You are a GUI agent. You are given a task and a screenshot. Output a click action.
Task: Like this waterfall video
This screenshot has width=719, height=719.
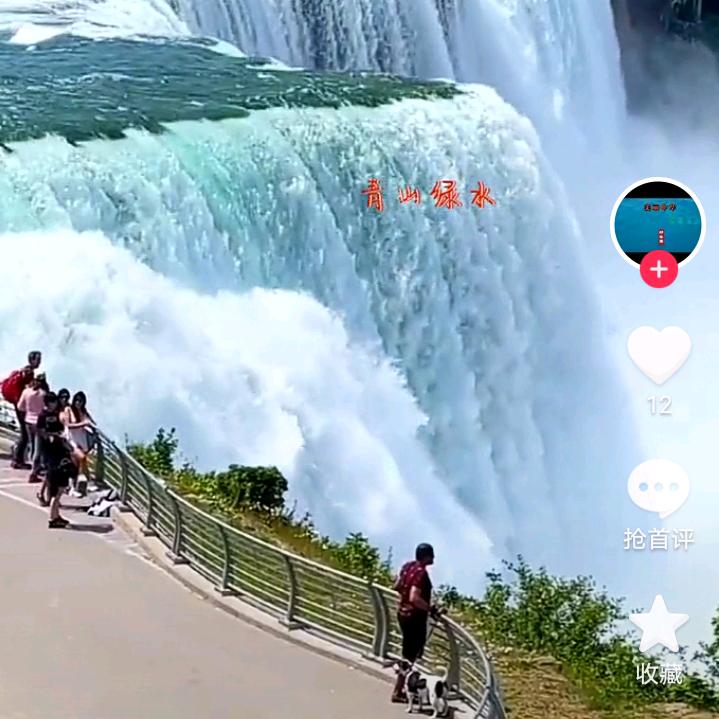click(x=658, y=354)
